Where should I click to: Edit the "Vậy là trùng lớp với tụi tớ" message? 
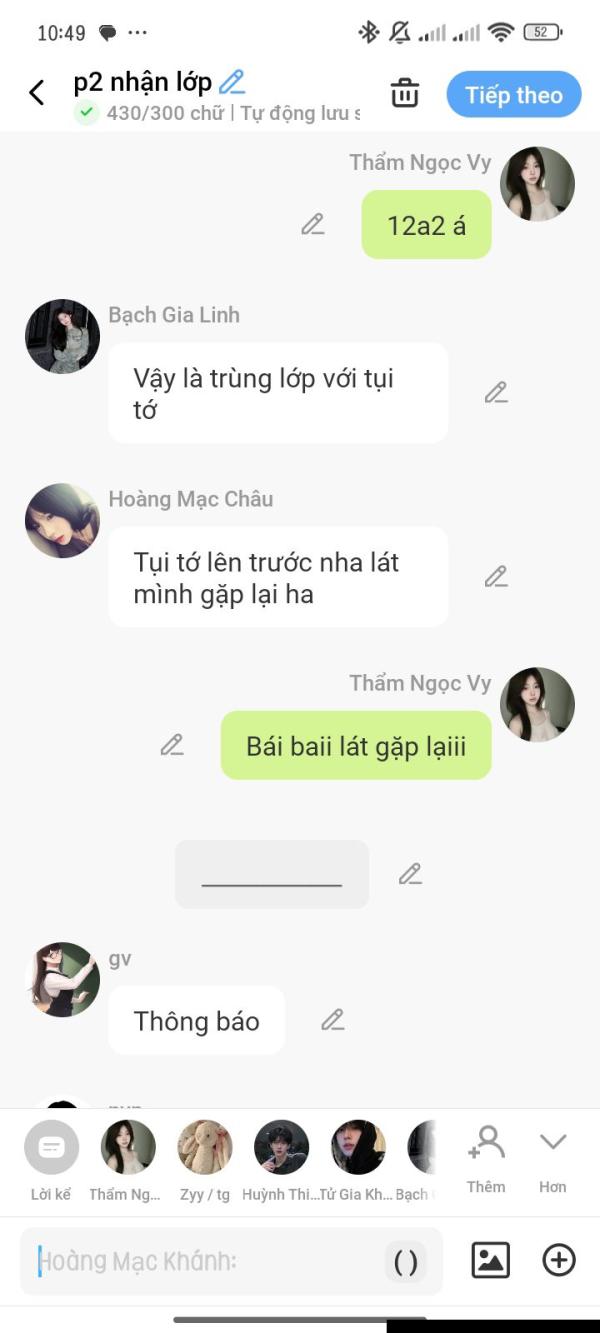click(x=496, y=393)
